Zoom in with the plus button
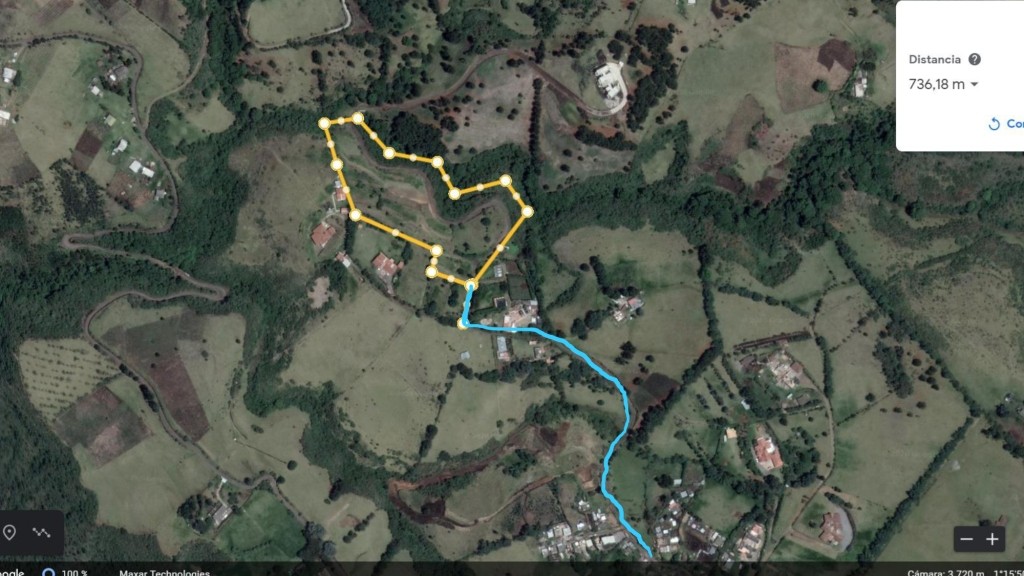Screen dimensions: 1024x576 coord(992,539)
